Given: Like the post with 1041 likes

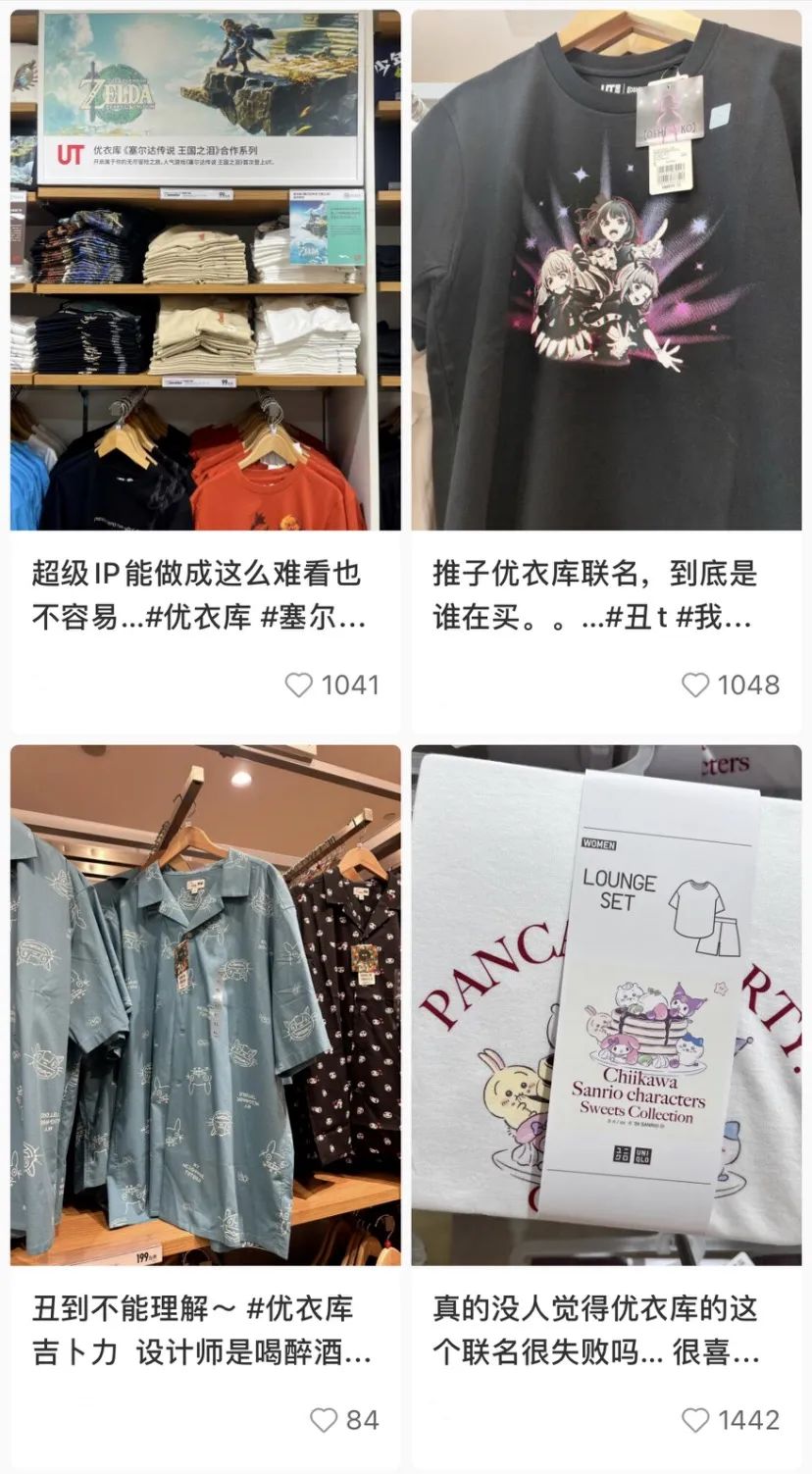Looking at the screenshot, I should (299, 685).
